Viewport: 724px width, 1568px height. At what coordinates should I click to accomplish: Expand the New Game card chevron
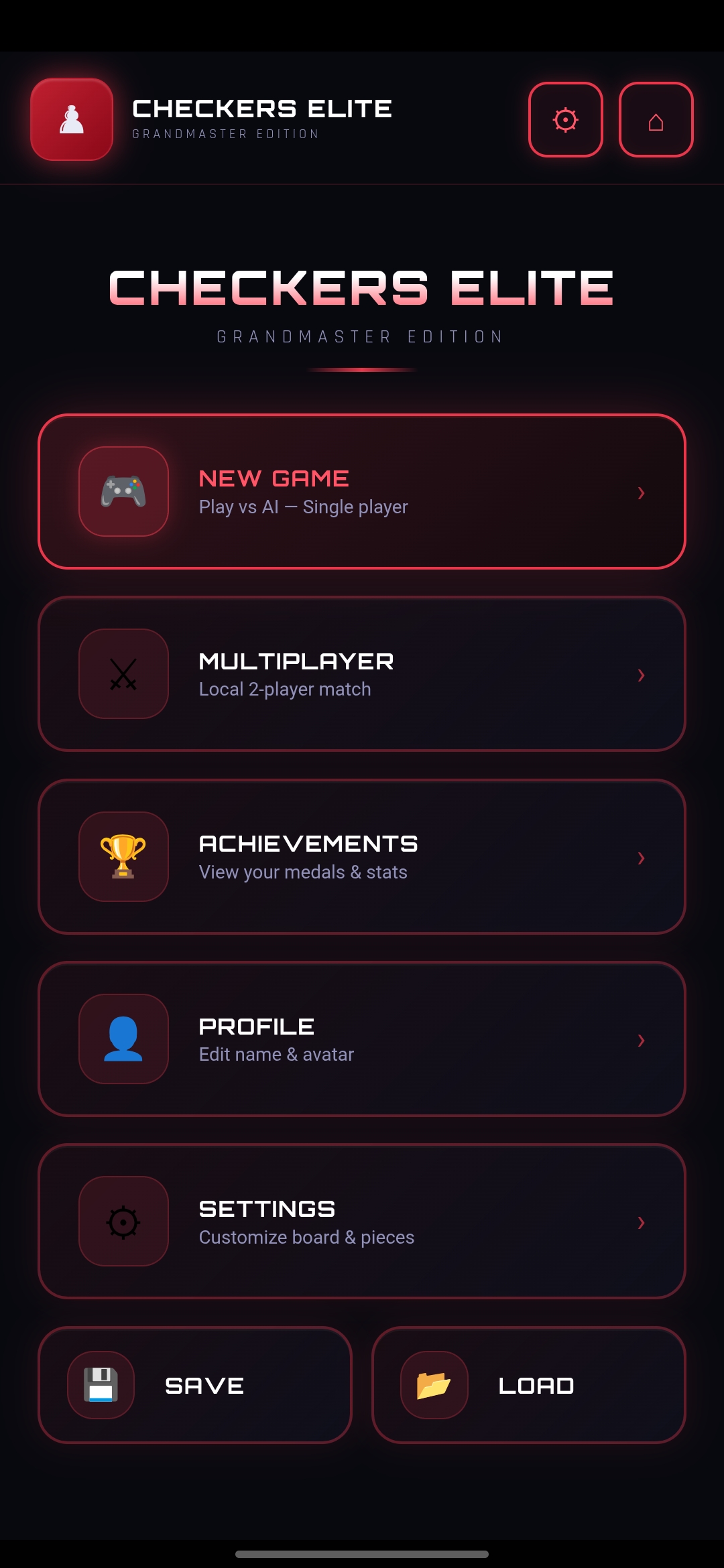pos(642,493)
